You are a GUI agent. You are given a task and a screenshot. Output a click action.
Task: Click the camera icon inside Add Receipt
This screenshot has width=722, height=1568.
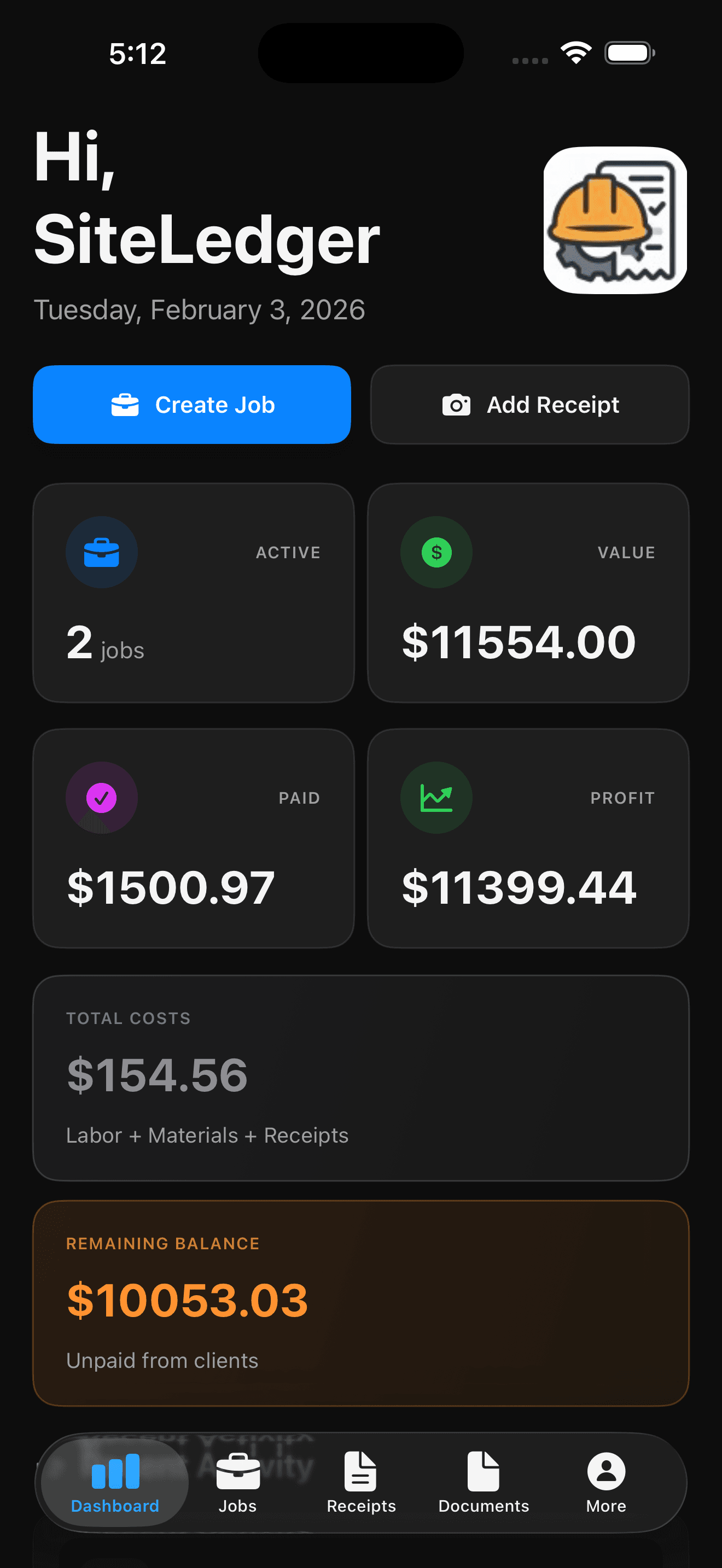point(456,404)
